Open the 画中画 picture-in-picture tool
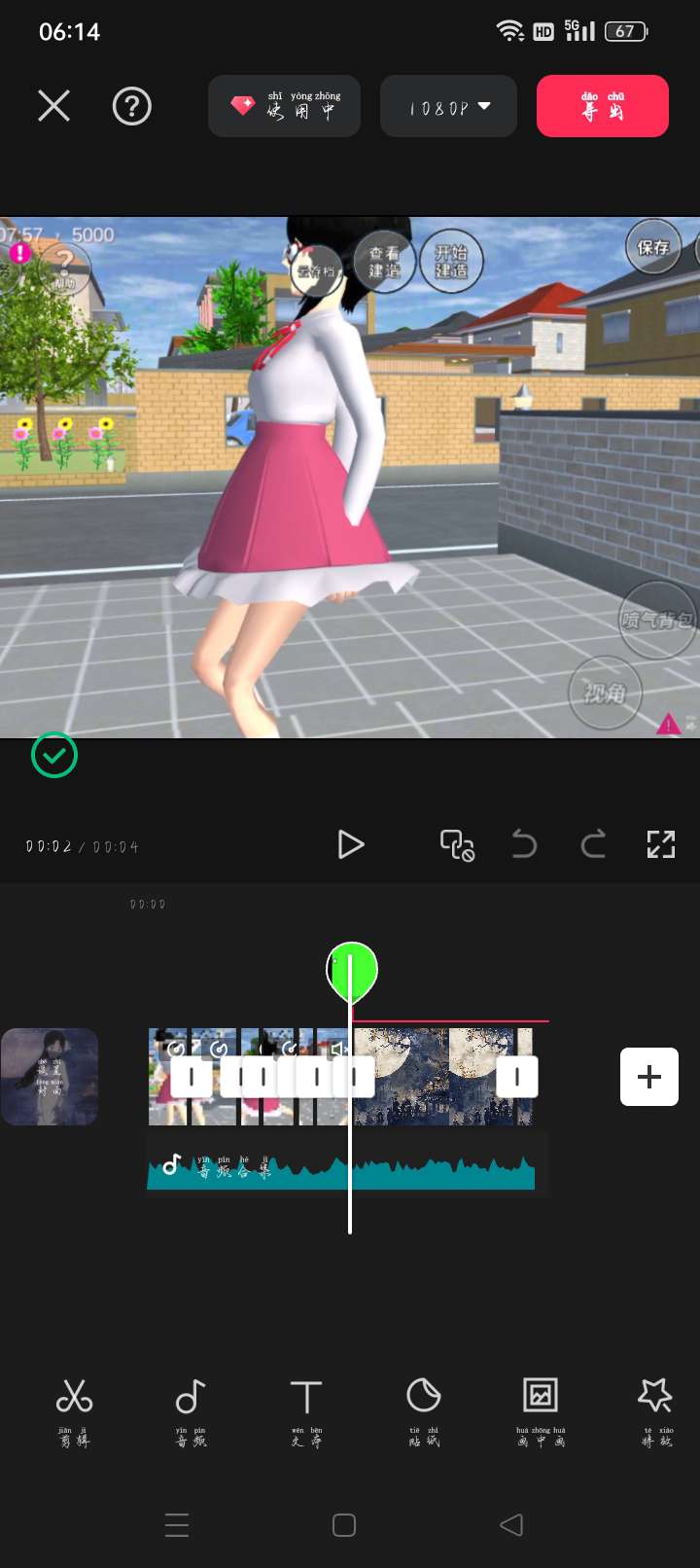Viewport: 700px width, 1568px height. pos(541,1410)
